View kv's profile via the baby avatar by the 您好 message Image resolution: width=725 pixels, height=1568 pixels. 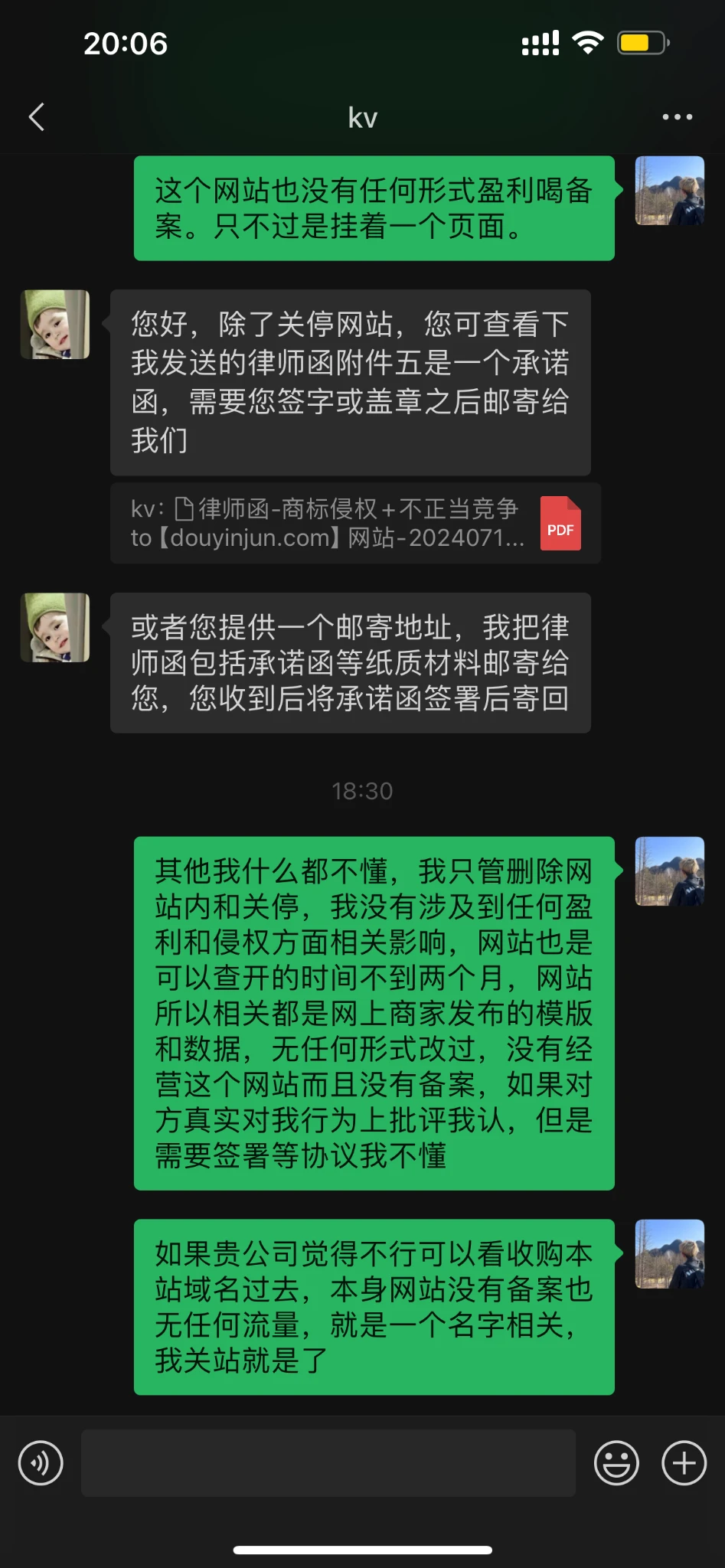pyautogui.click(x=55, y=325)
